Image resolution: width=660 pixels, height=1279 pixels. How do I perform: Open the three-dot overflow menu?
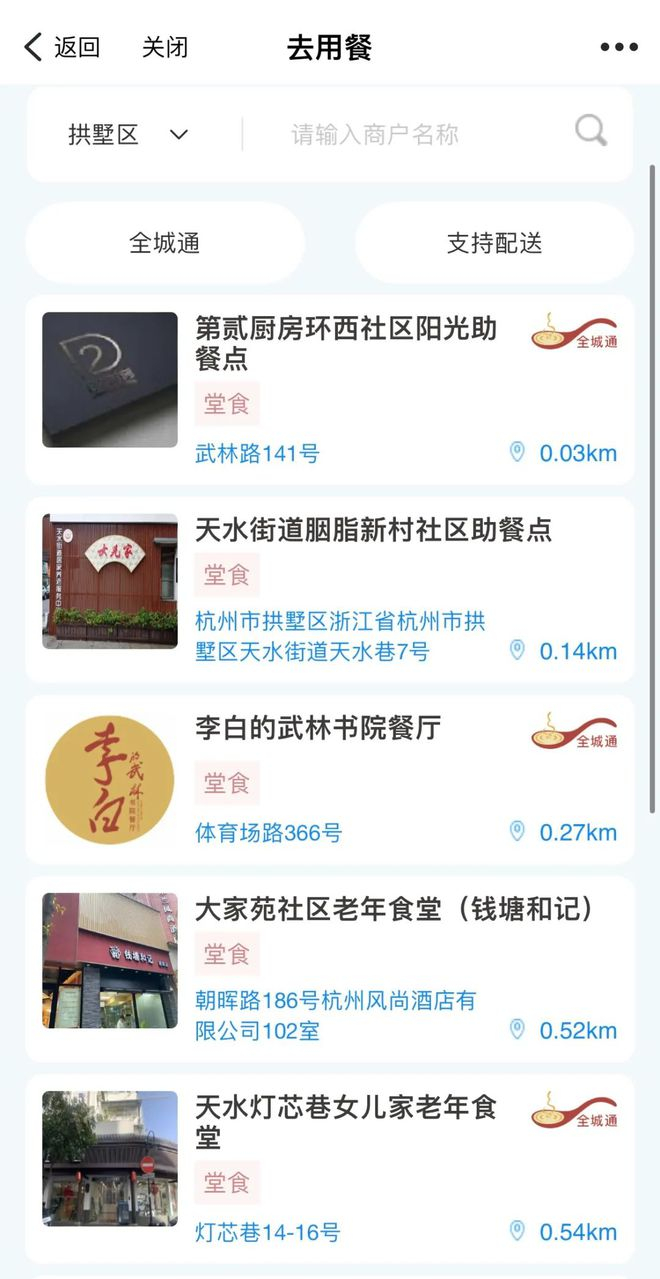(618, 47)
